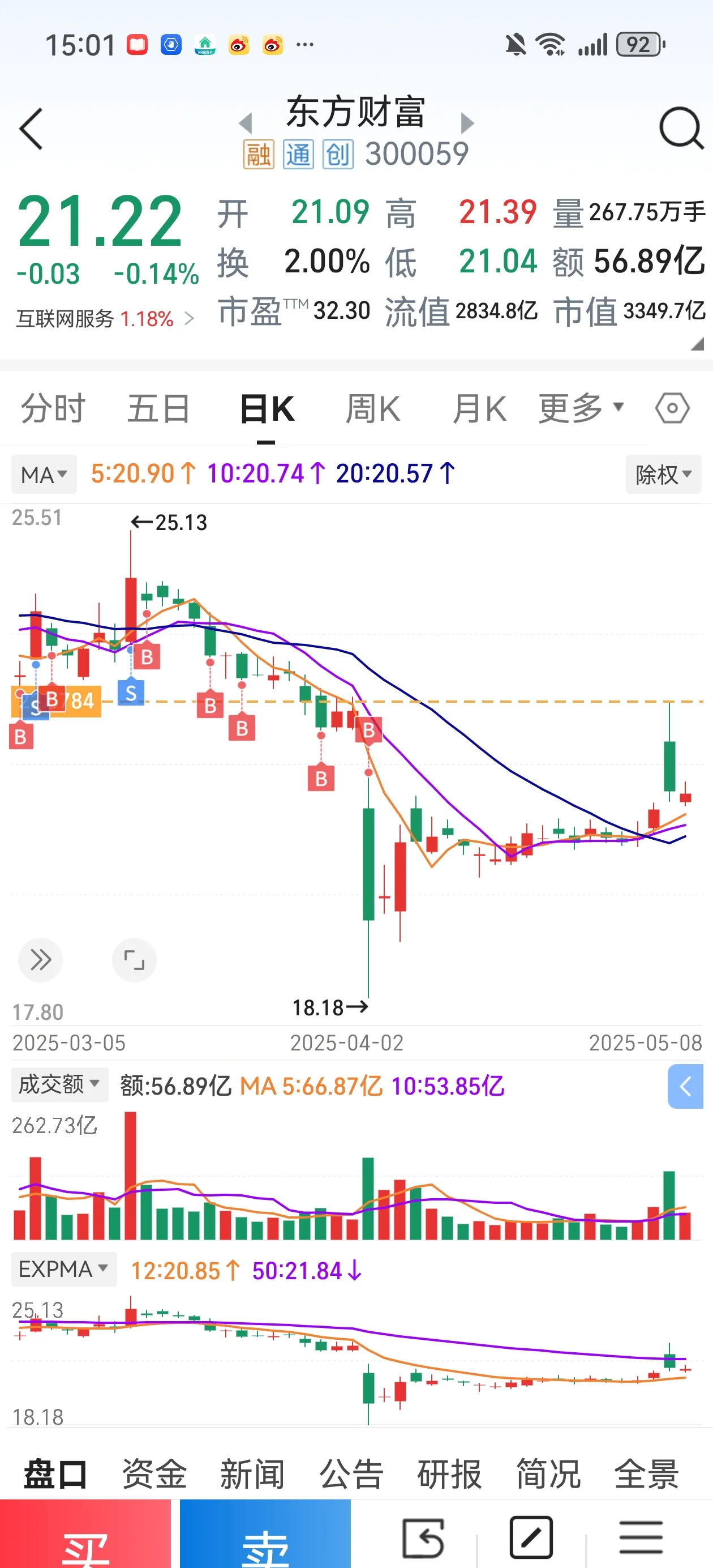713x1568 pixels.
Task: Open chart settings hexagon icon
Action: [672, 408]
